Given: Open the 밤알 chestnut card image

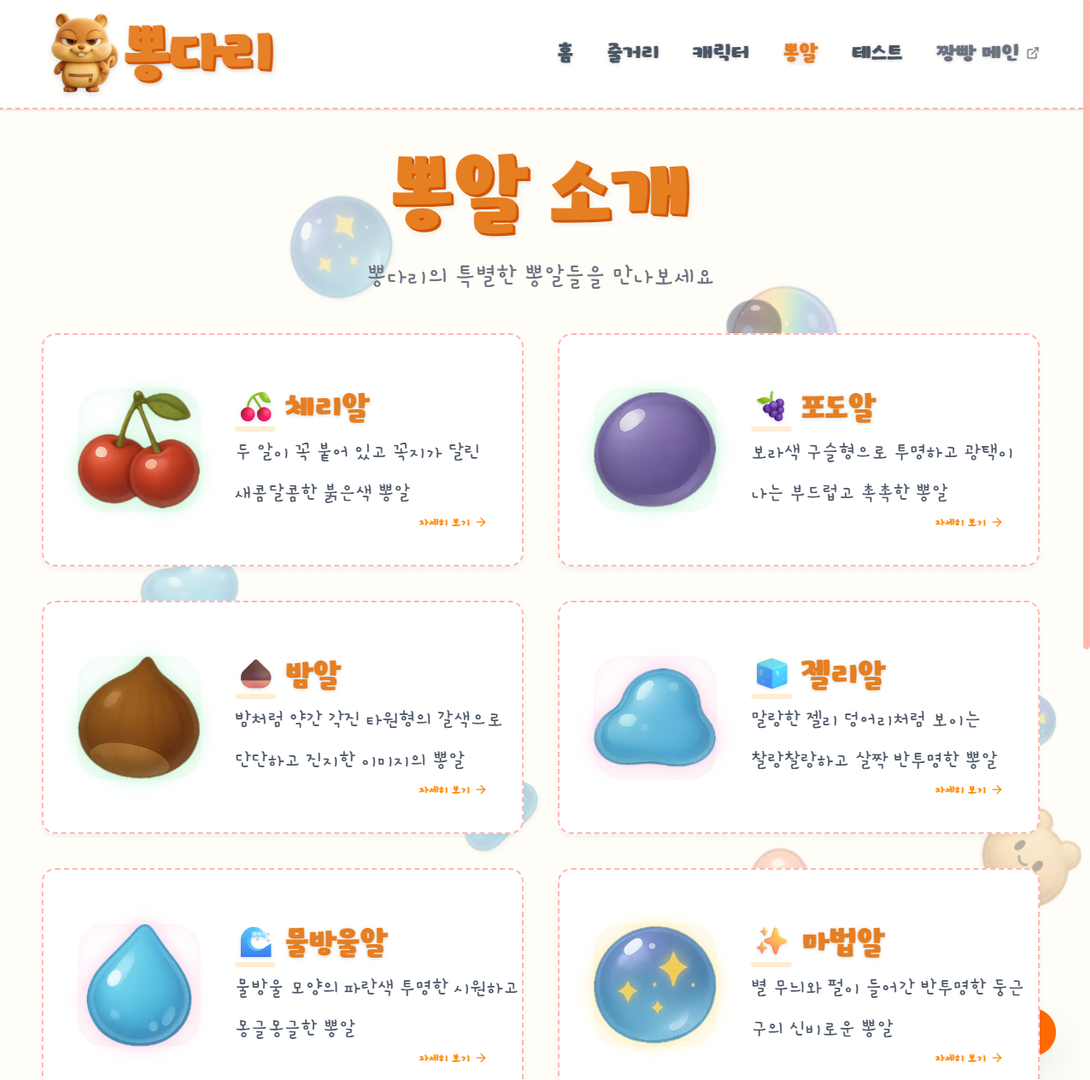Looking at the screenshot, I should (139, 718).
